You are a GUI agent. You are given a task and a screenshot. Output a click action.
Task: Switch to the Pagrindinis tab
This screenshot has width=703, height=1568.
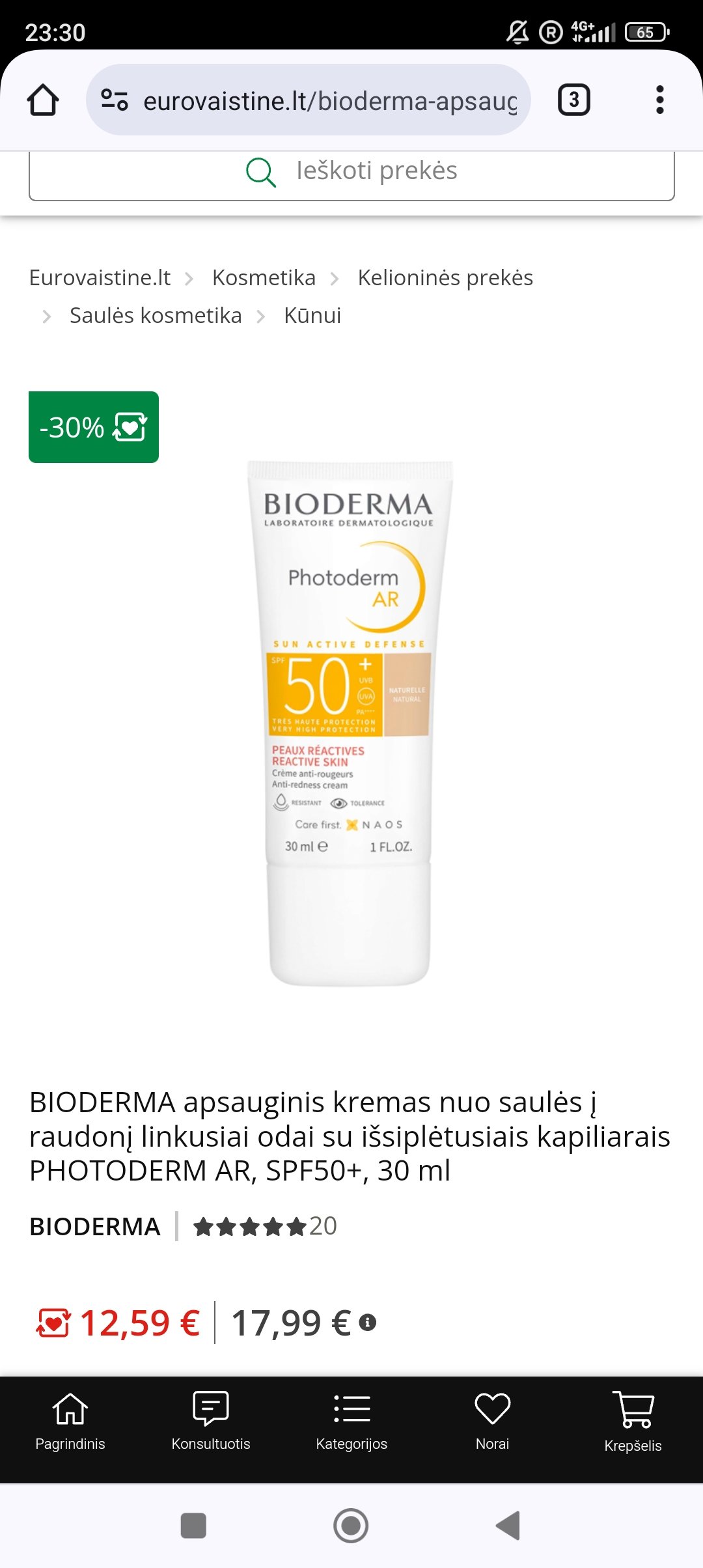pyautogui.click(x=70, y=1422)
